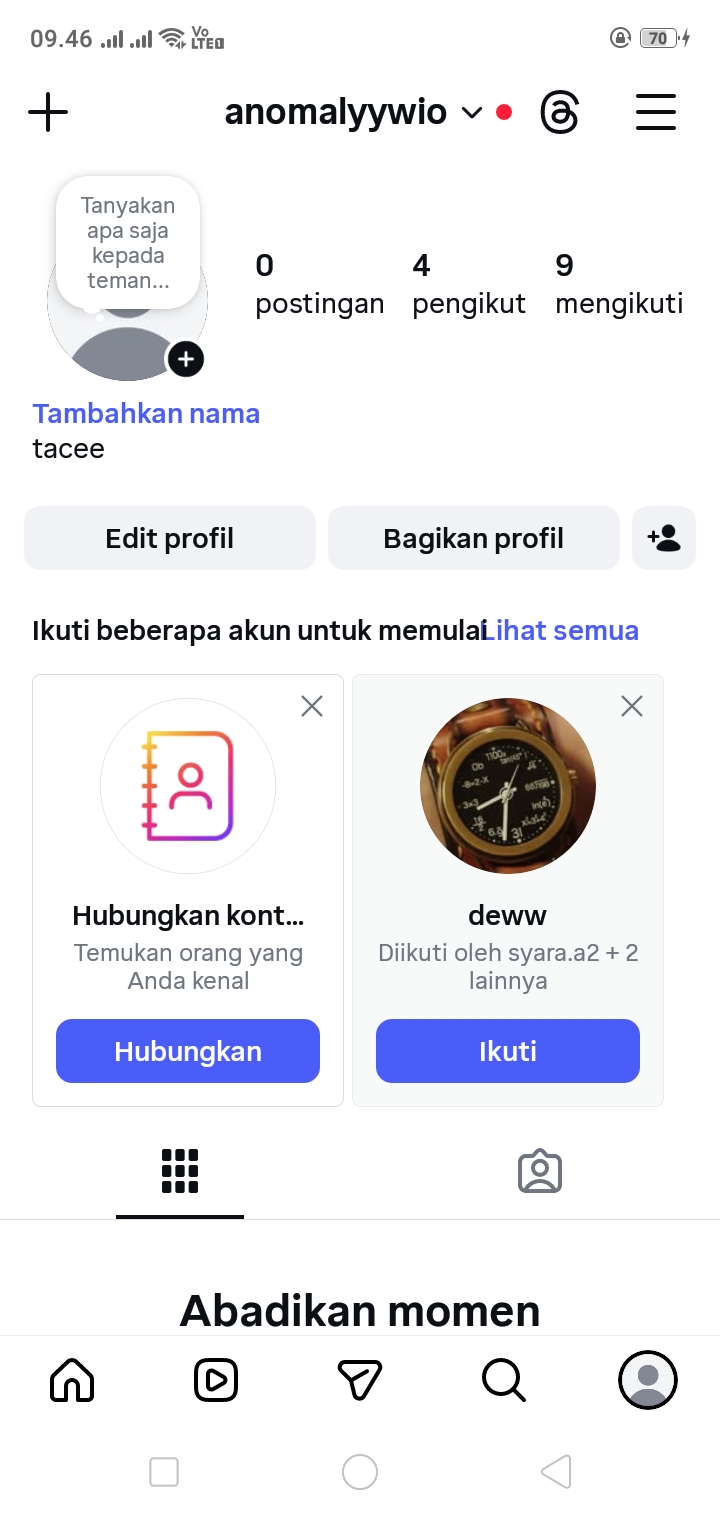Open the discover people icon button
The width and height of the screenshot is (720, 1520).
click(664, 538)
